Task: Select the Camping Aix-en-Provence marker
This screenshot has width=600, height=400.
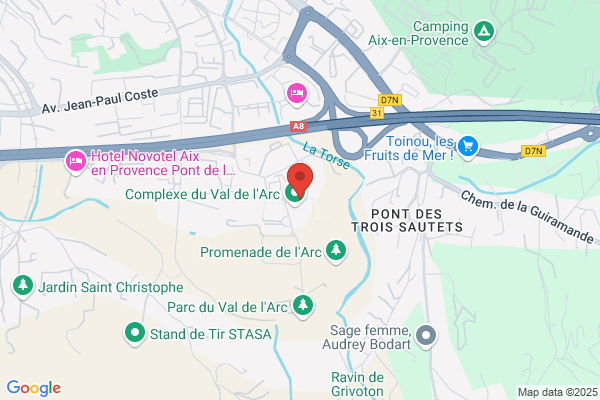Action: [484, 32]
